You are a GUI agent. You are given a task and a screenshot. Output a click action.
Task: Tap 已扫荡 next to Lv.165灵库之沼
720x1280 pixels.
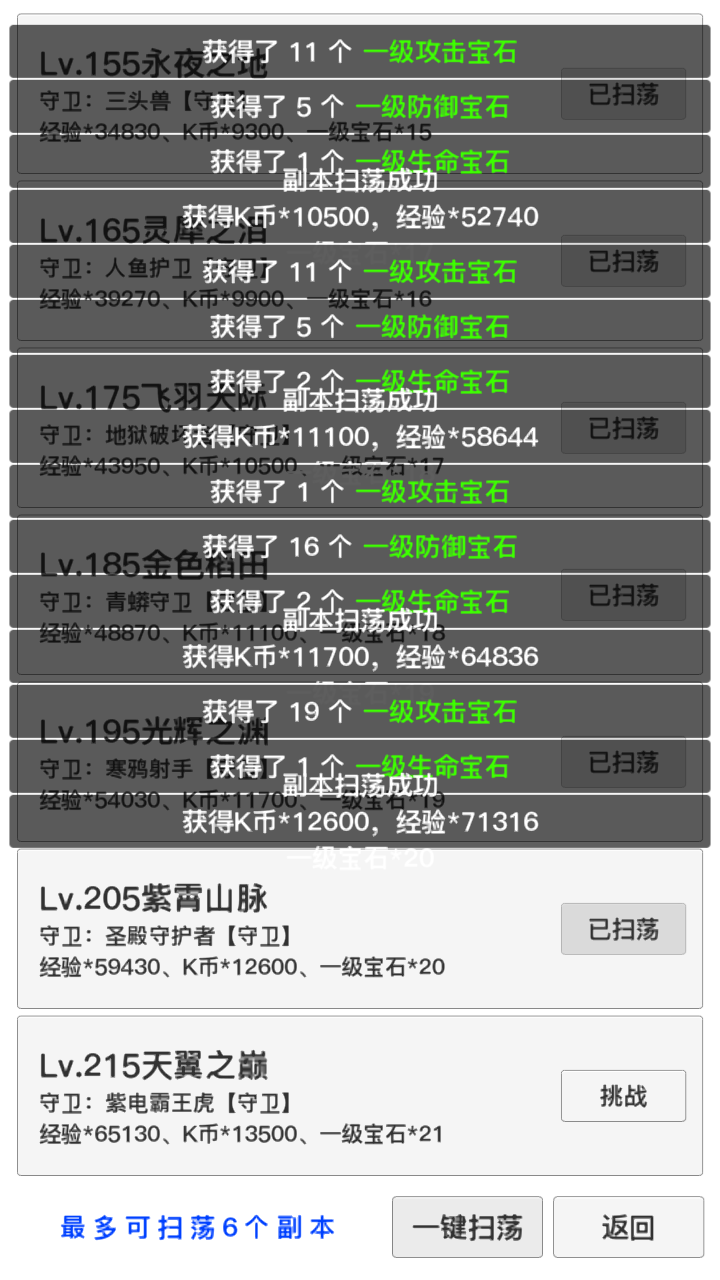point(623,262)
